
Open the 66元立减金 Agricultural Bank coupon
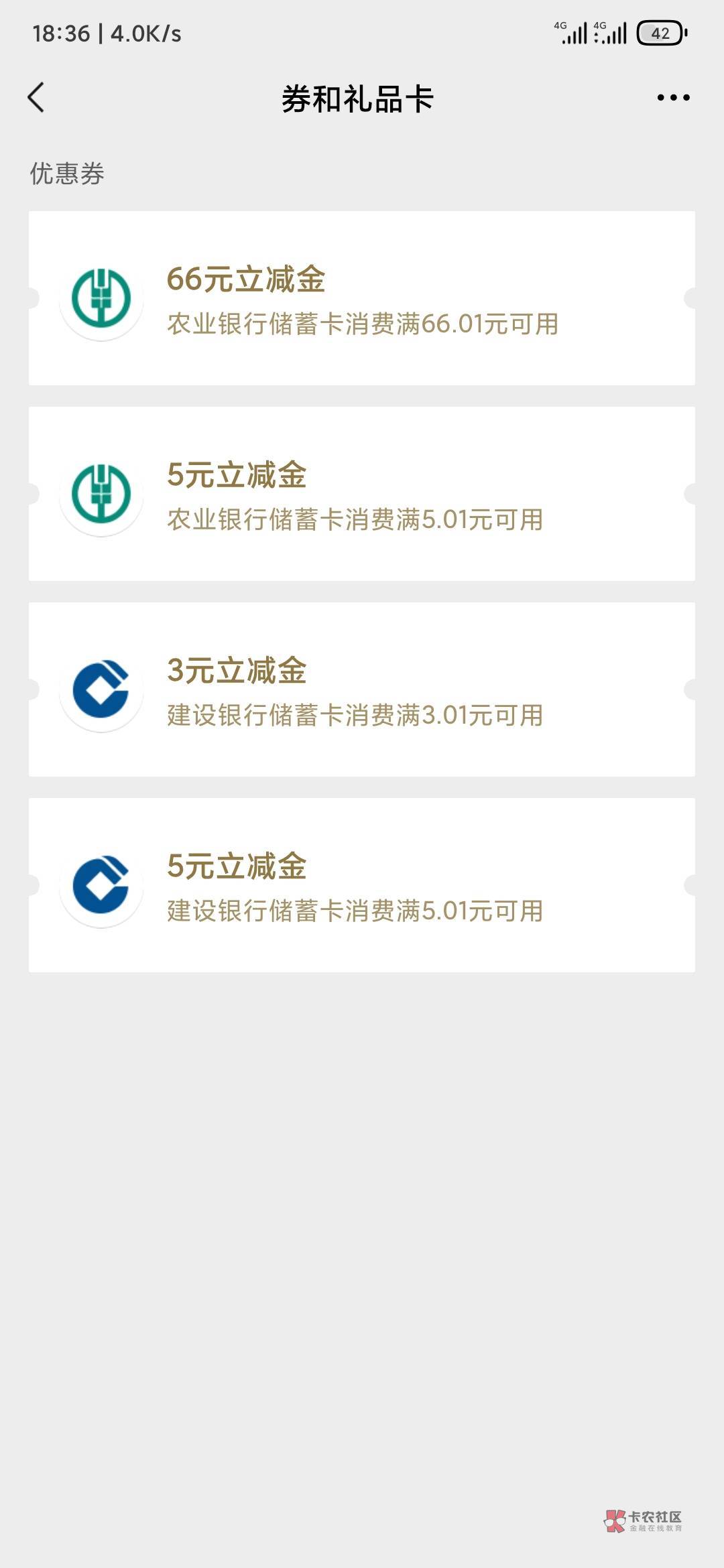362,298
